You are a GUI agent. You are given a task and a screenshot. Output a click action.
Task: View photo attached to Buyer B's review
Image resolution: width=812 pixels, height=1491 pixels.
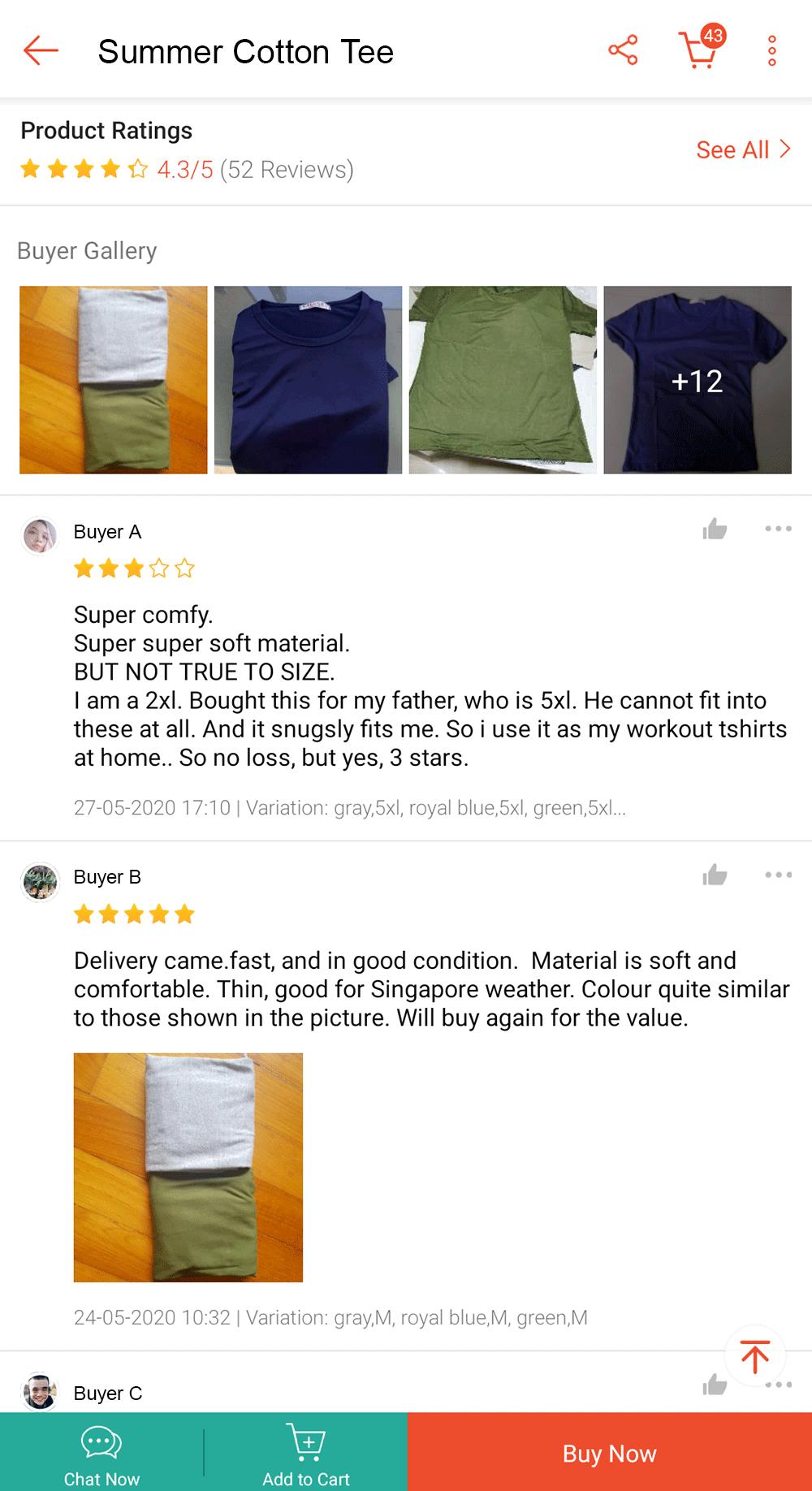point(188,1167)
